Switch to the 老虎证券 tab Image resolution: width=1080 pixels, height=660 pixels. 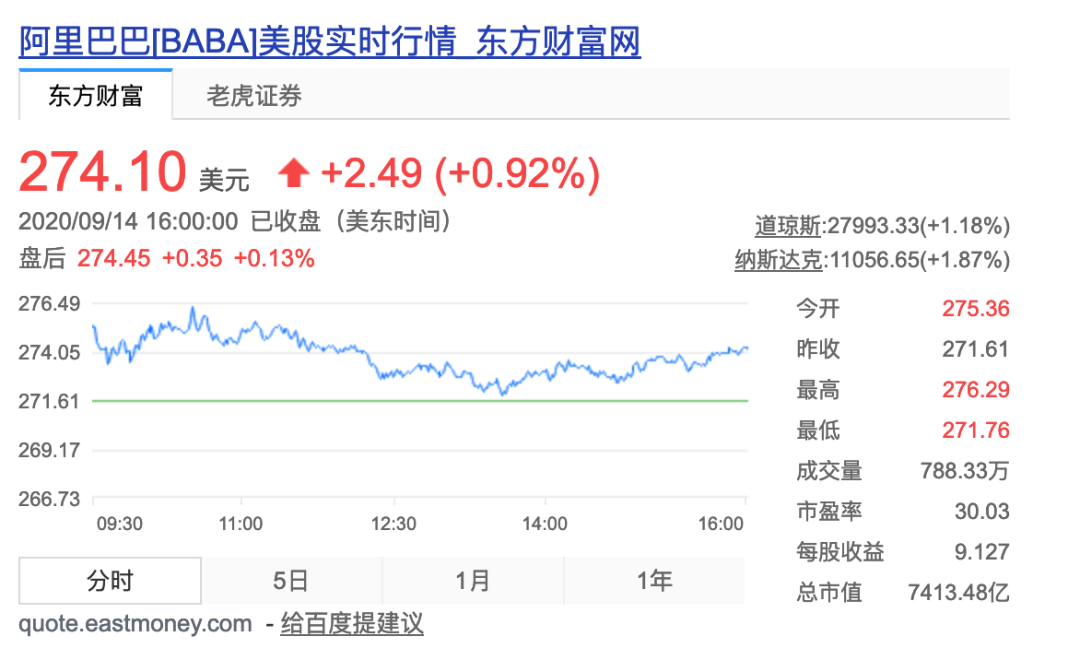[254, 96]
